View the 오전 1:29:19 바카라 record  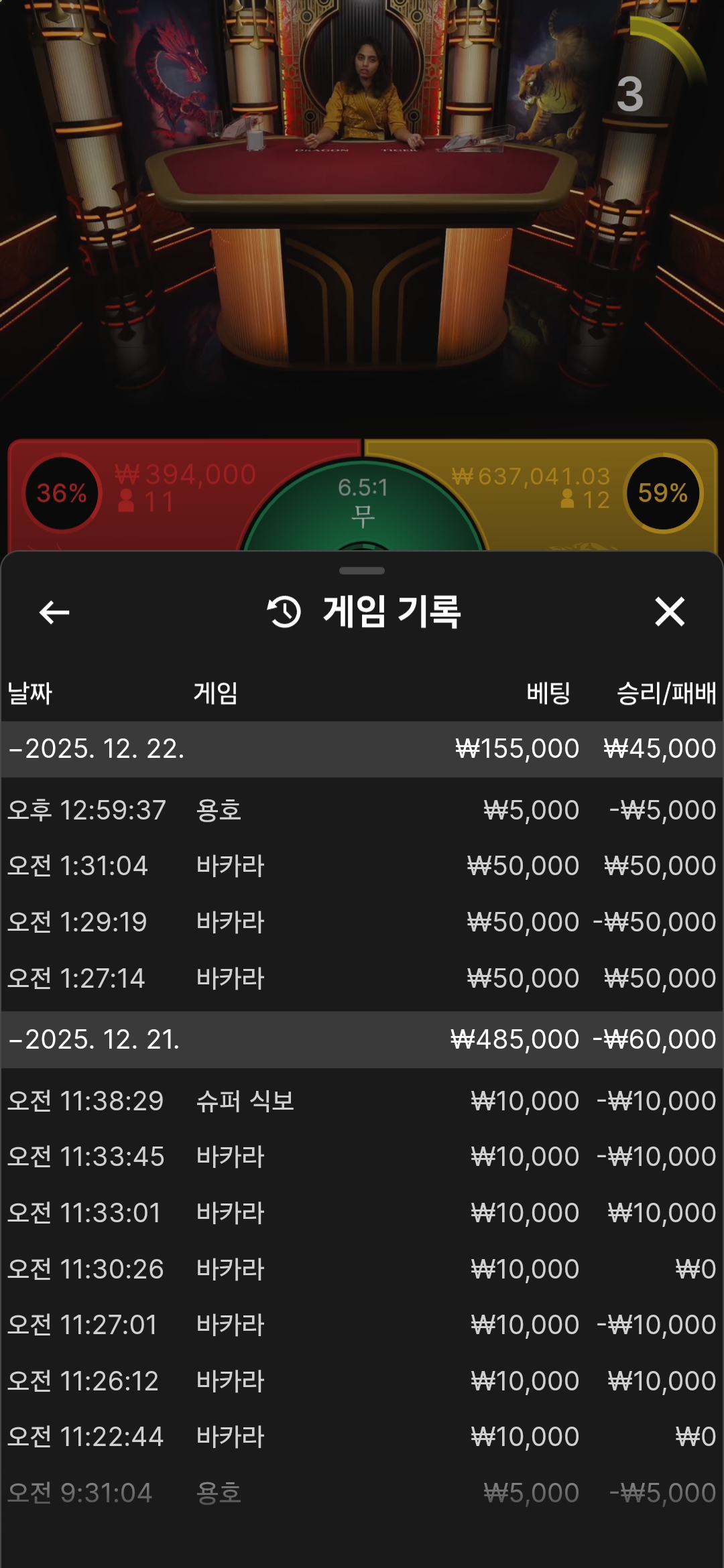pyautogui.click(x=362, y=922)
